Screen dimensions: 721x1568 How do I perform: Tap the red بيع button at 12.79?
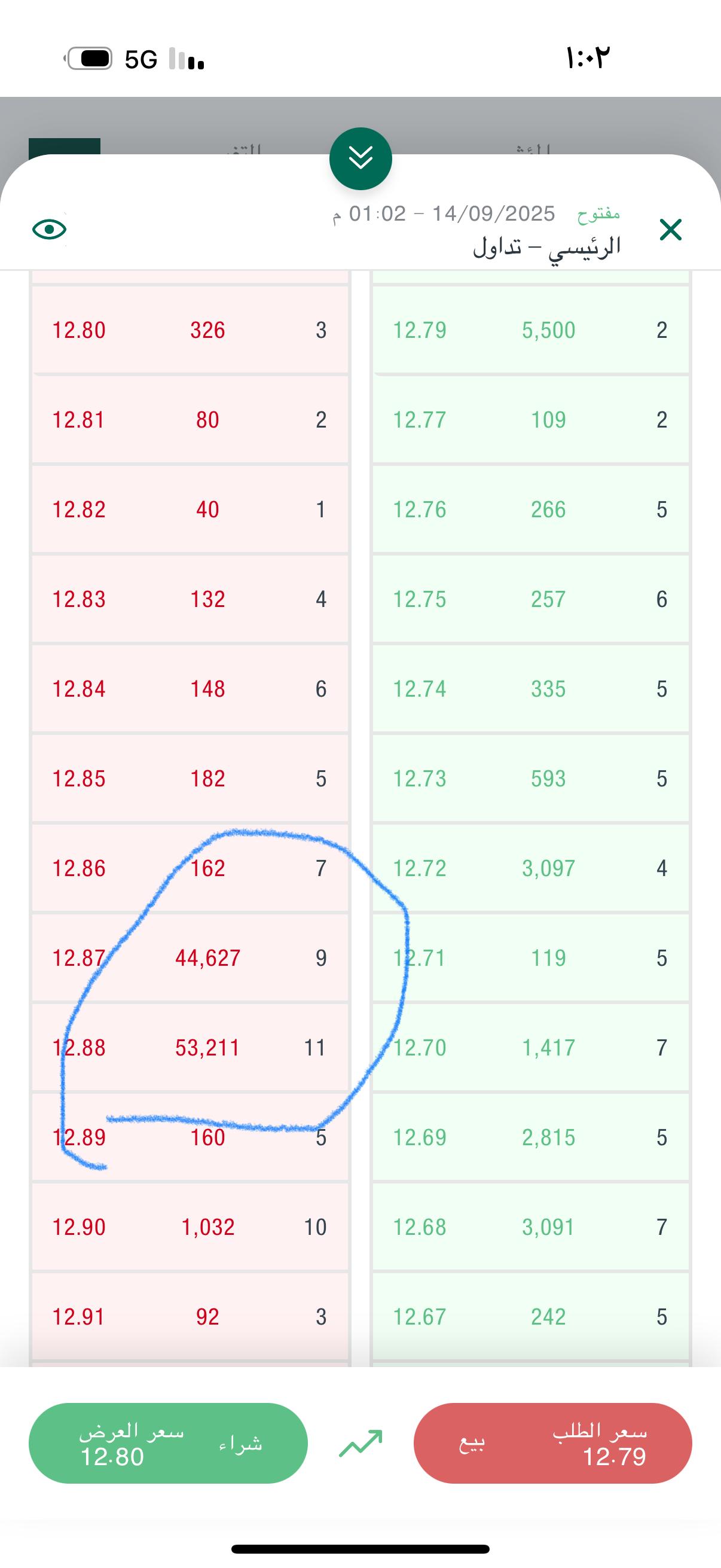552,1443
